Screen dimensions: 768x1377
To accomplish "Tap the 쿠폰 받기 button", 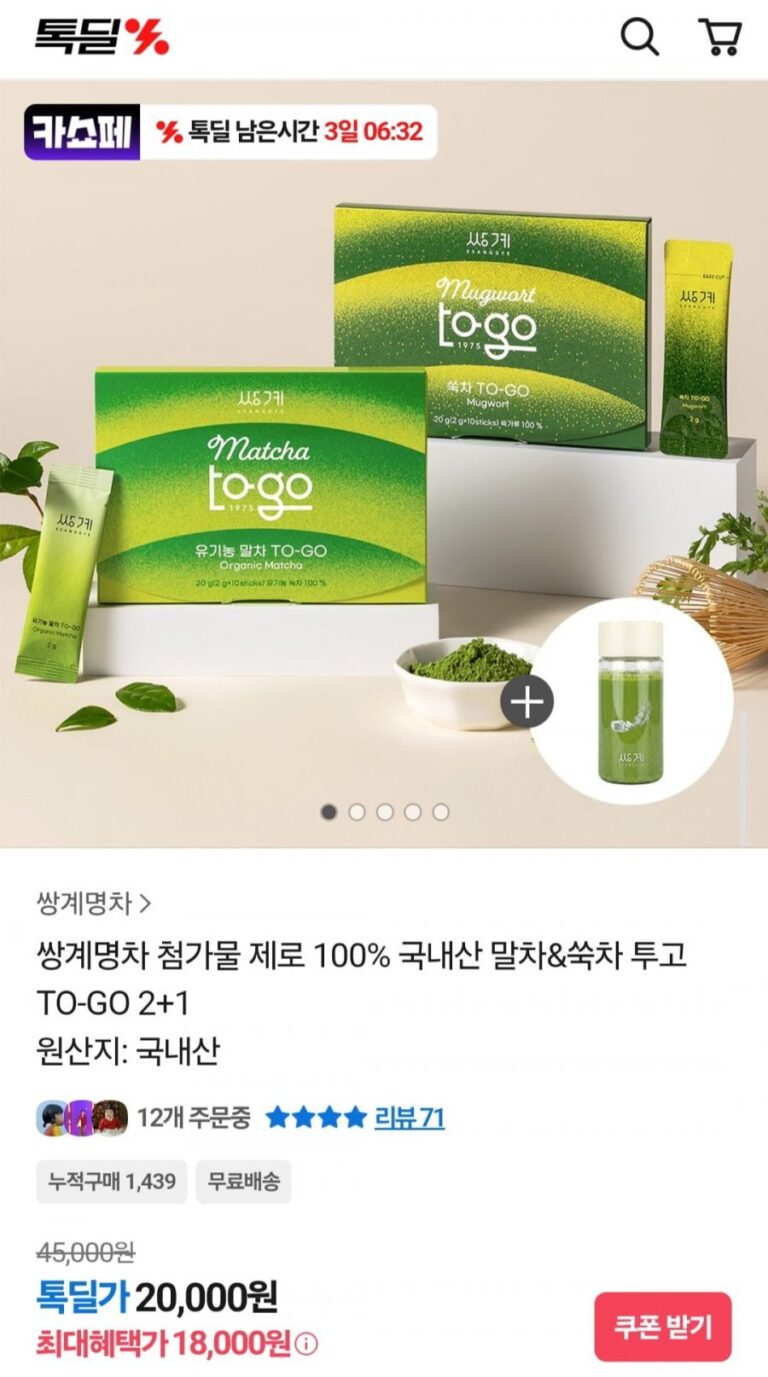I will click(663, 1327).
